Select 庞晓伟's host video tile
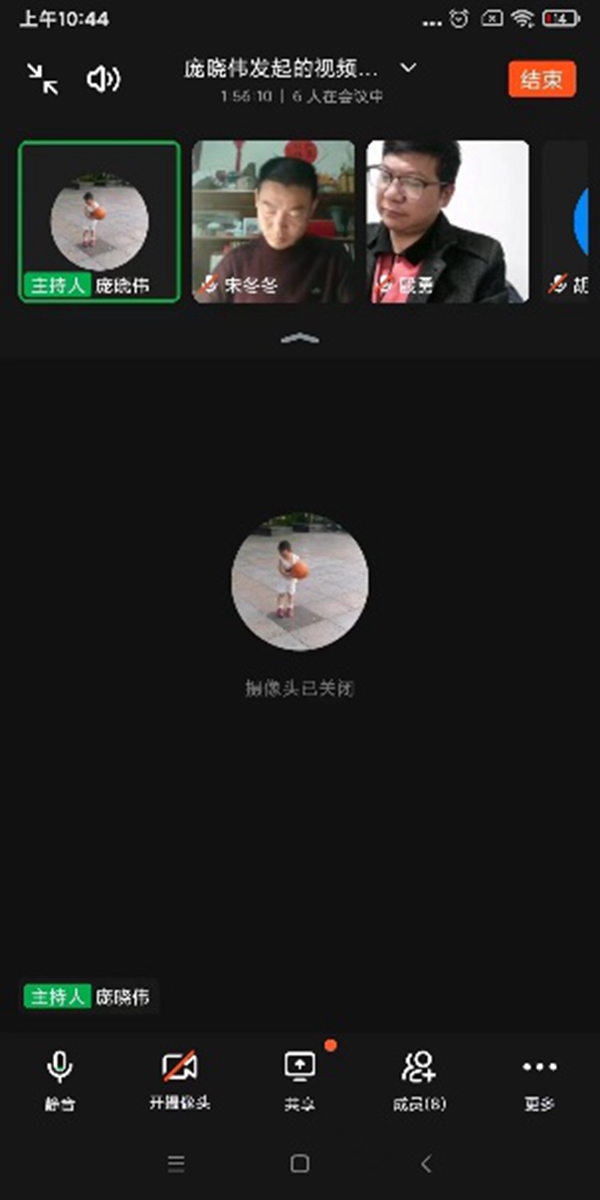This screenshot has height=1200, width=600. [x=100, y=221]
